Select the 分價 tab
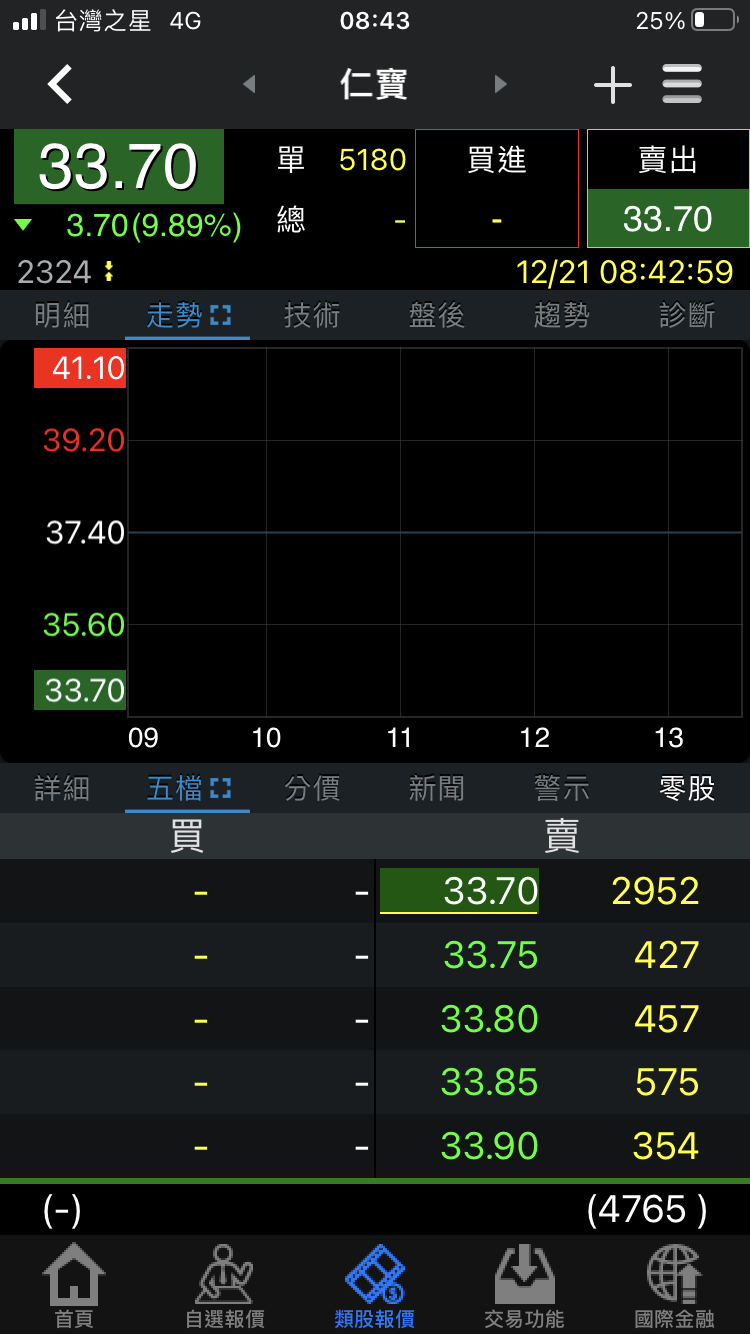The height and width of the screenshot is (1334, 750). [x=312, y=789]
